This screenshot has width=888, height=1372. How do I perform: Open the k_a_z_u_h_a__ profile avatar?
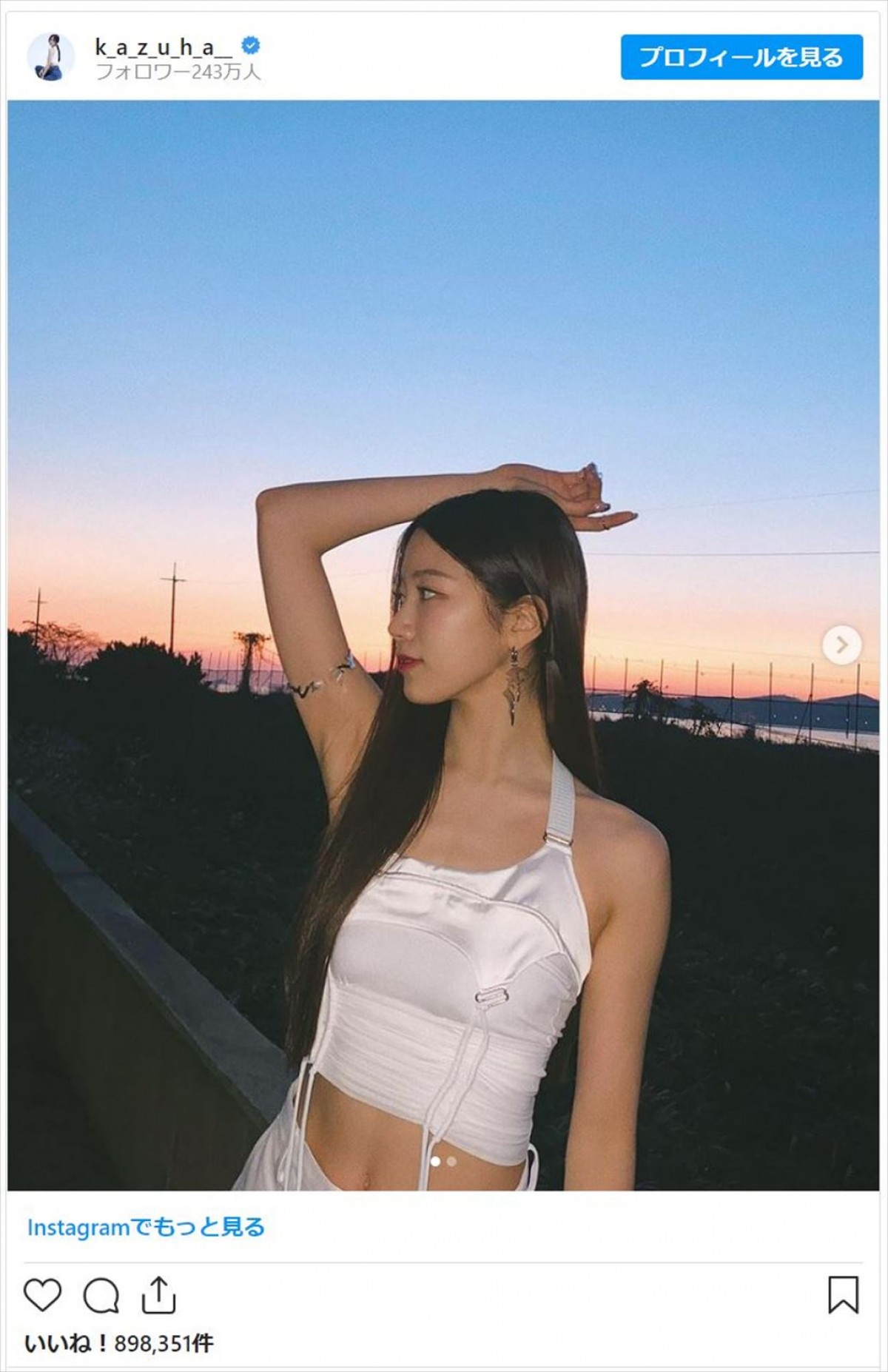tap(51, 57)
